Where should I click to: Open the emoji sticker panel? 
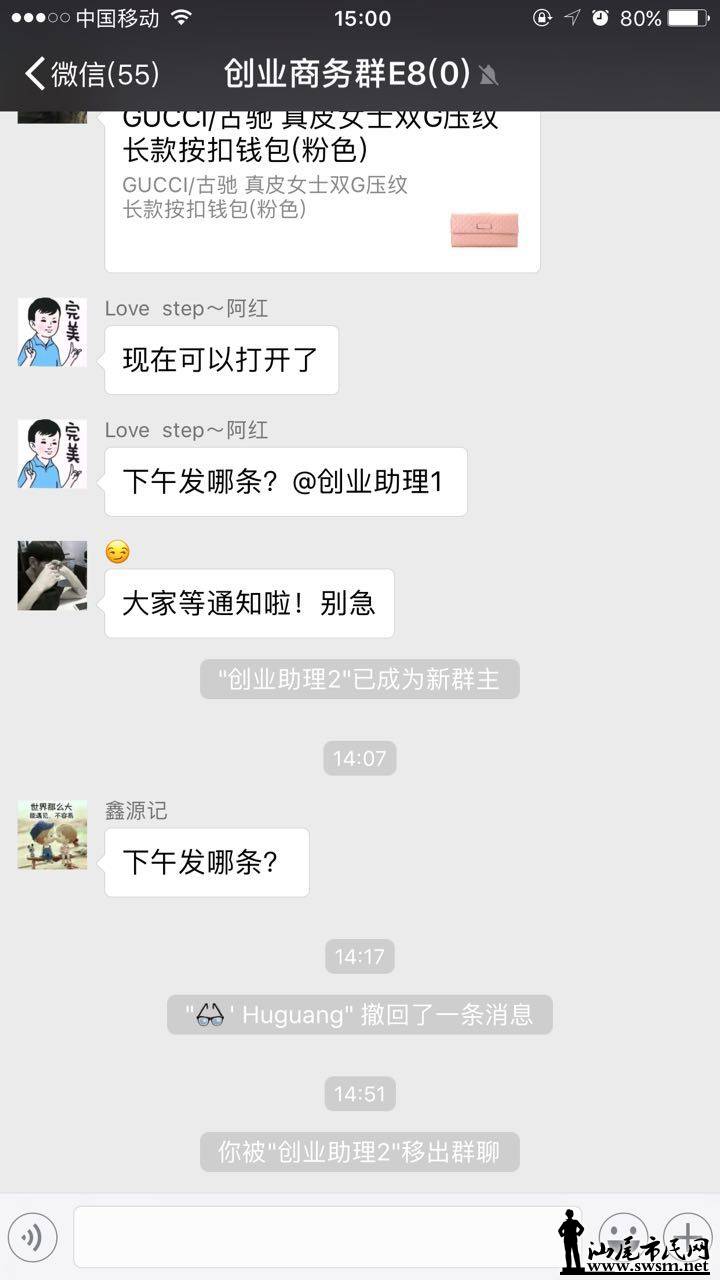[x=623, y=1236]
